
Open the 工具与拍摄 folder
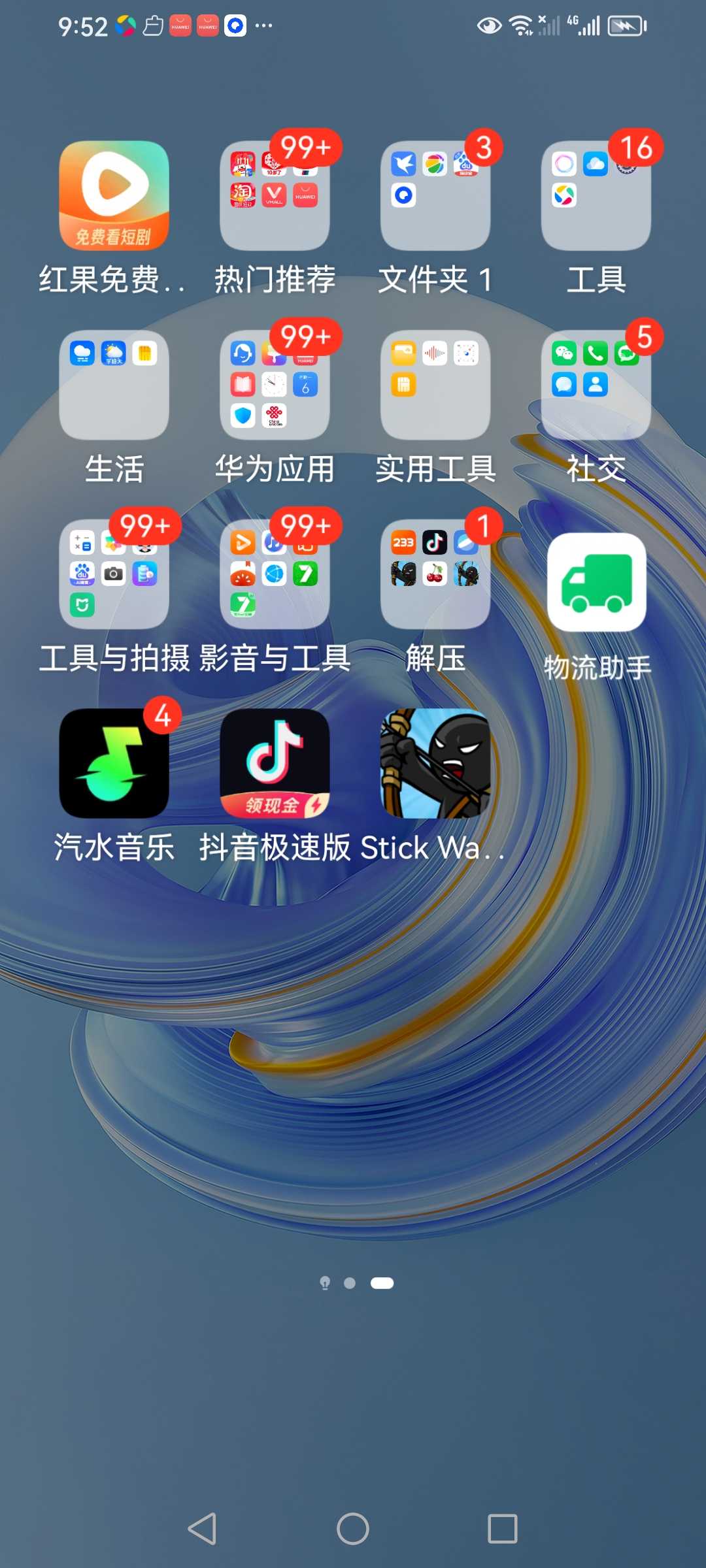point(114,574)
